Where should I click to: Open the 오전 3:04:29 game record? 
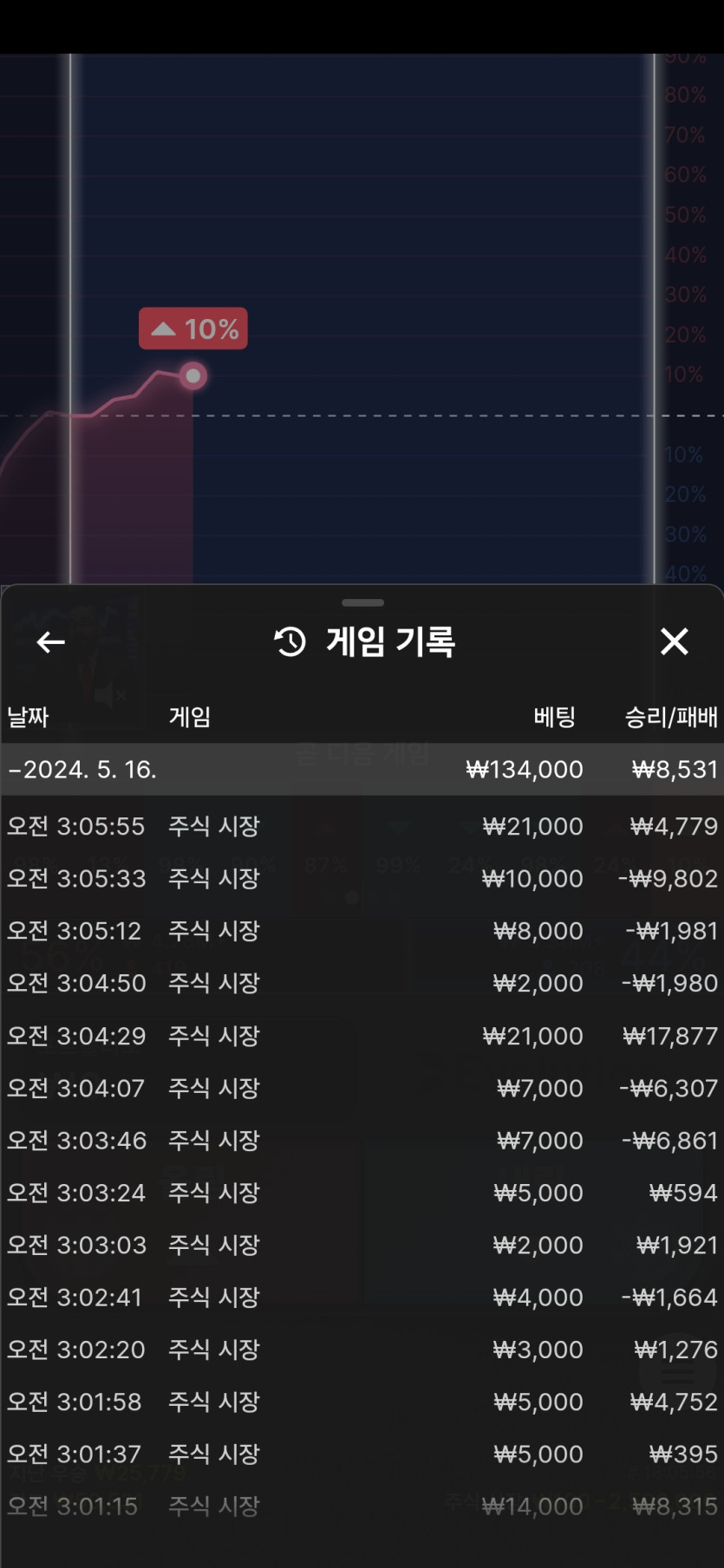pyautogui.click(x=362, y=1036)
